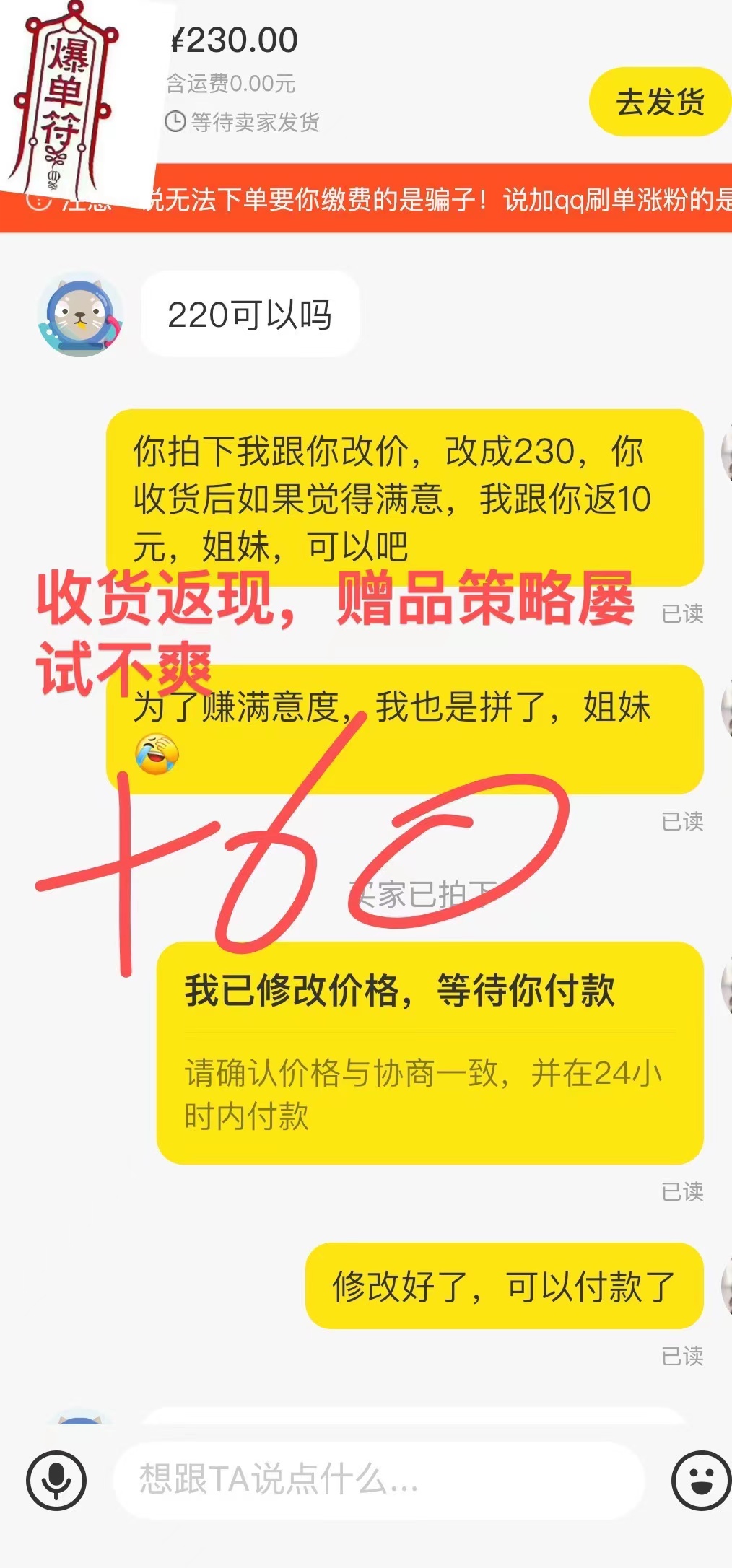Open the emoji picker
The image size is (732, 1568).
[700, 1480]
